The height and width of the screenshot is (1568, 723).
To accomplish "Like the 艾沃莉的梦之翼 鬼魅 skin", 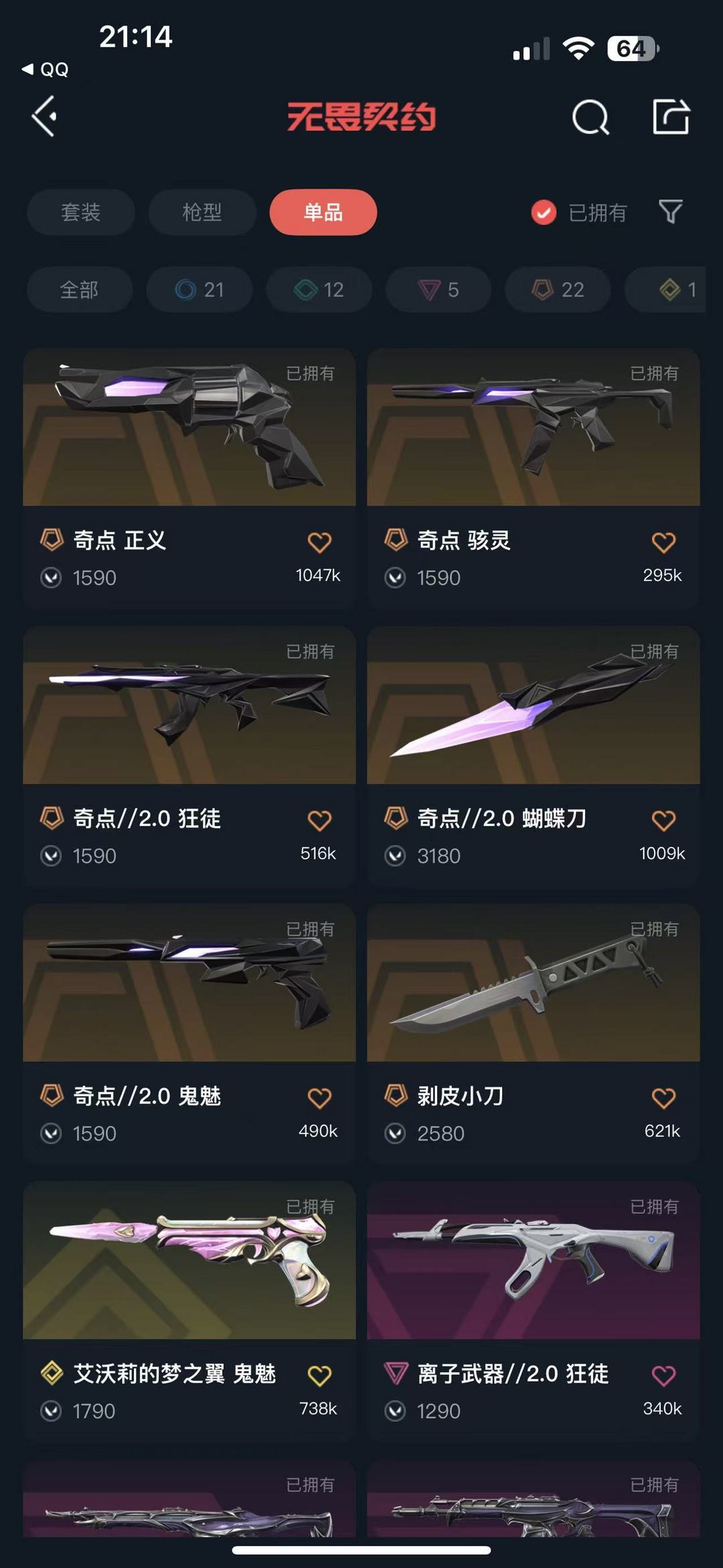I will pyautogui.click(x=319, y=1375).
